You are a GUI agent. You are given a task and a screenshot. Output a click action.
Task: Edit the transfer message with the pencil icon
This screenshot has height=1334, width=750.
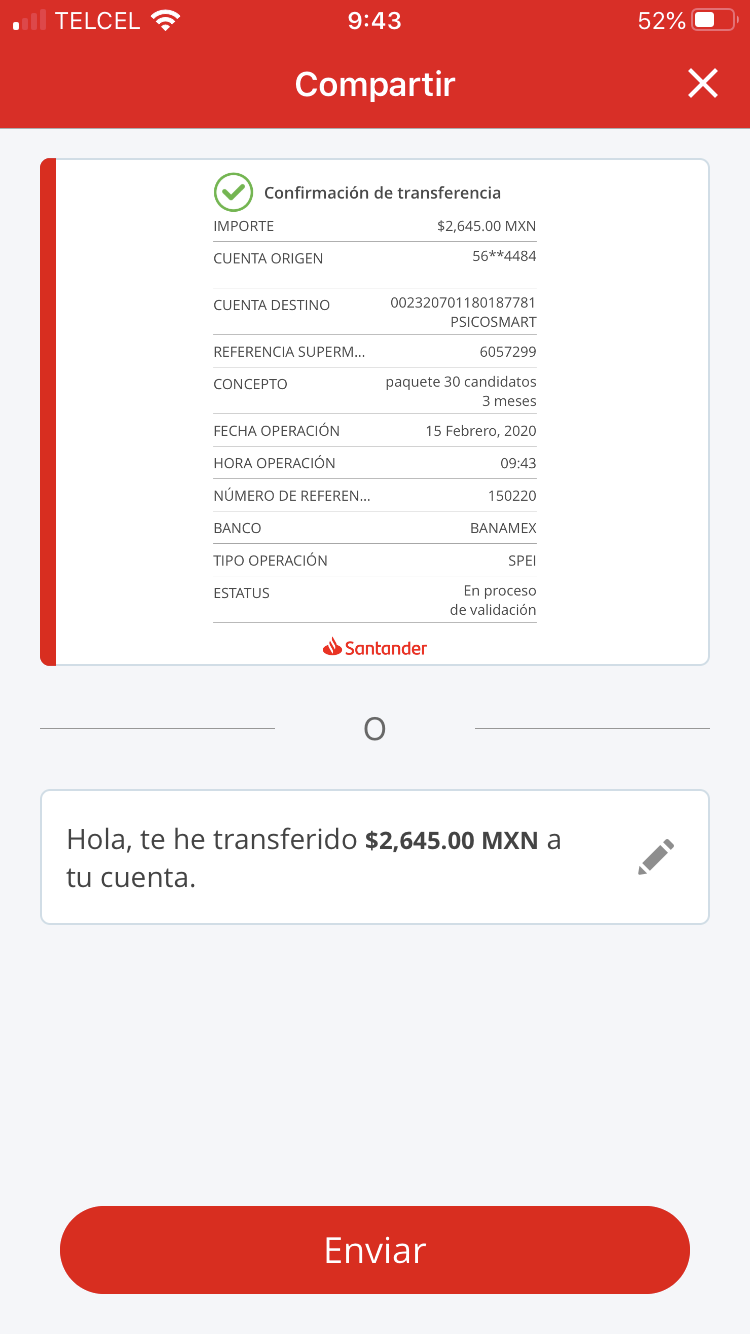656,857
